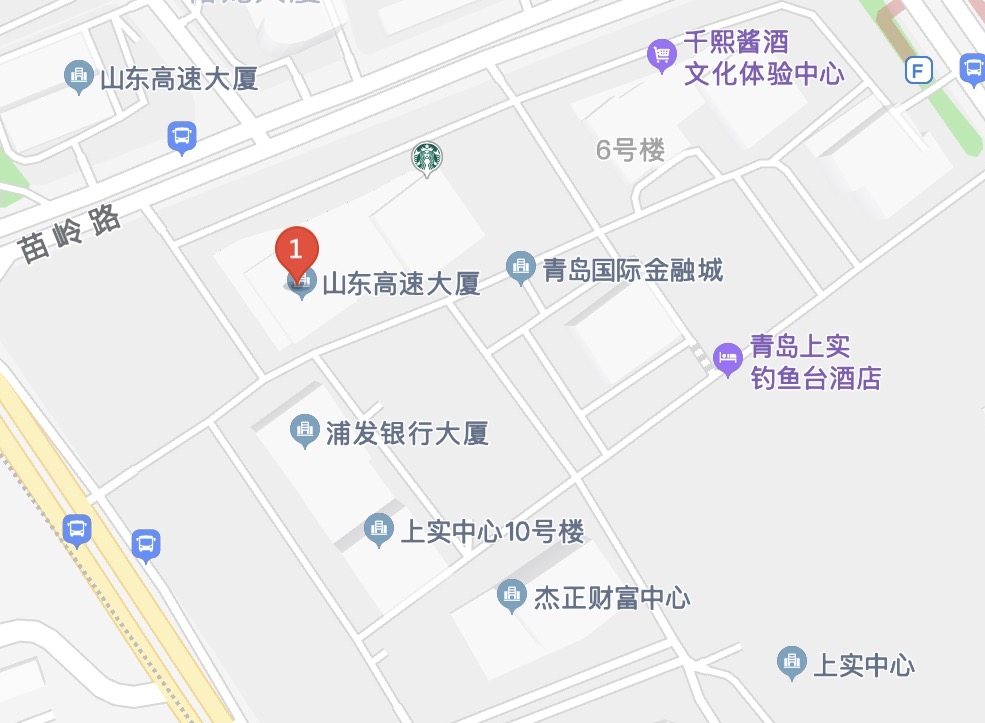Select the 杰正财富中心 marker
The width and height of the screenshot is (985, 723).
tap(511, 597)
